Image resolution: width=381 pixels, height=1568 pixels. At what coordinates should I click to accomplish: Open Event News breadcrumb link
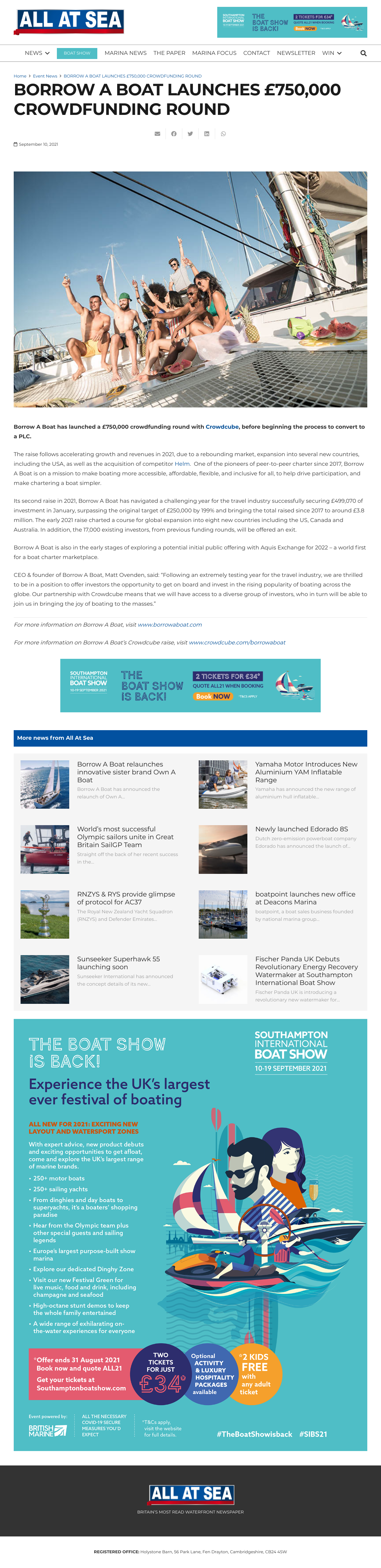click(x=45, y=76)
